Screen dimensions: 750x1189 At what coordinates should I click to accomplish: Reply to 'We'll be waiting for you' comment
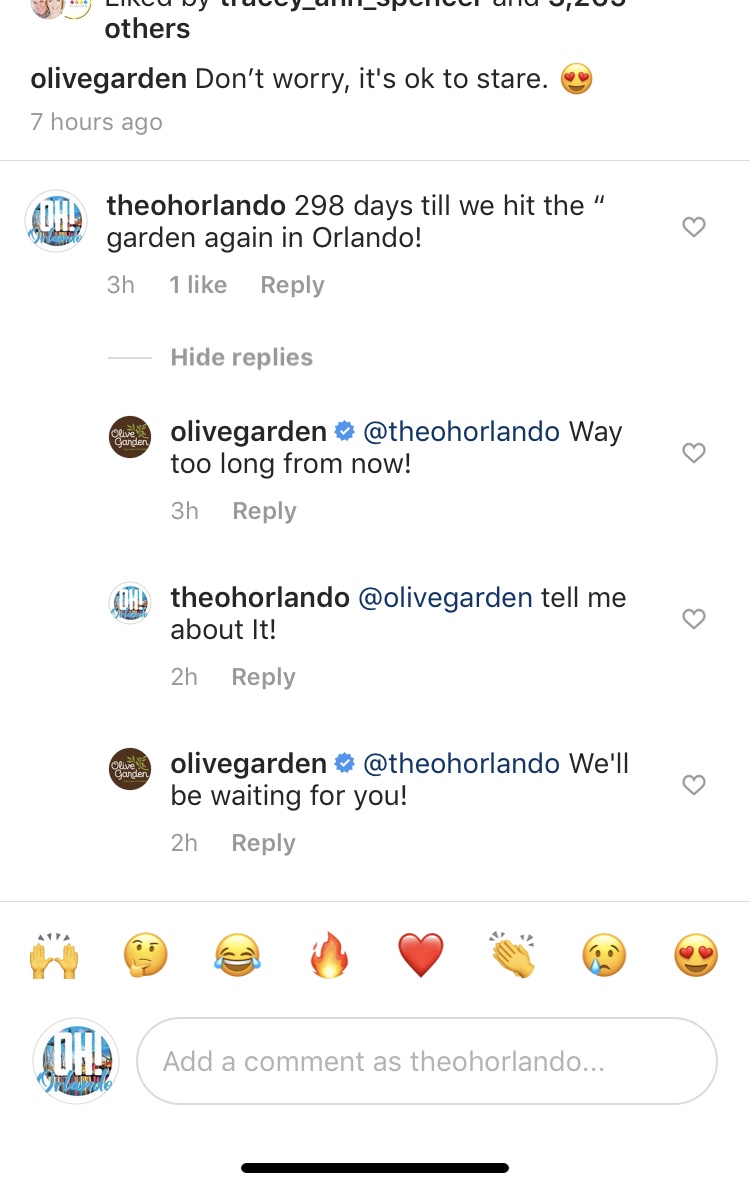264,843
